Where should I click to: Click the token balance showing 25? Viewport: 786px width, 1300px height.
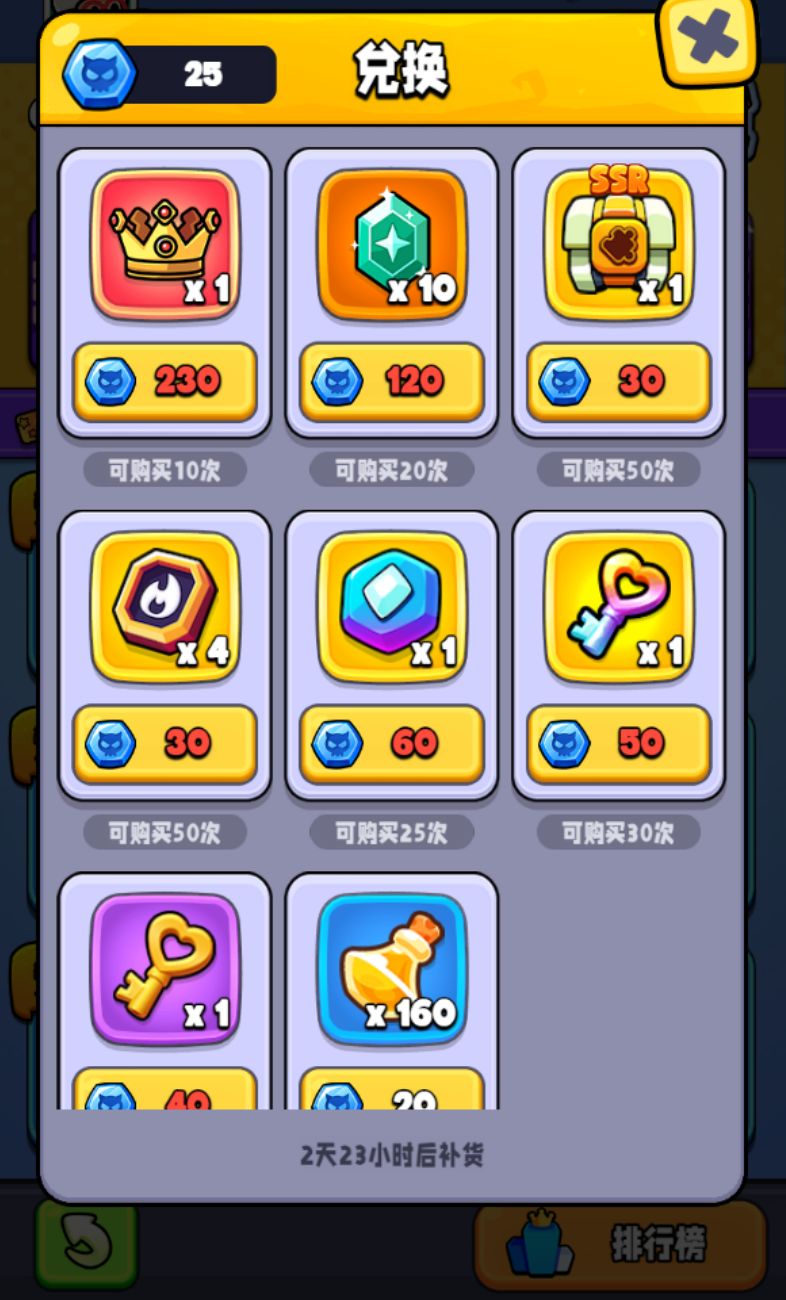click(205, 72)
